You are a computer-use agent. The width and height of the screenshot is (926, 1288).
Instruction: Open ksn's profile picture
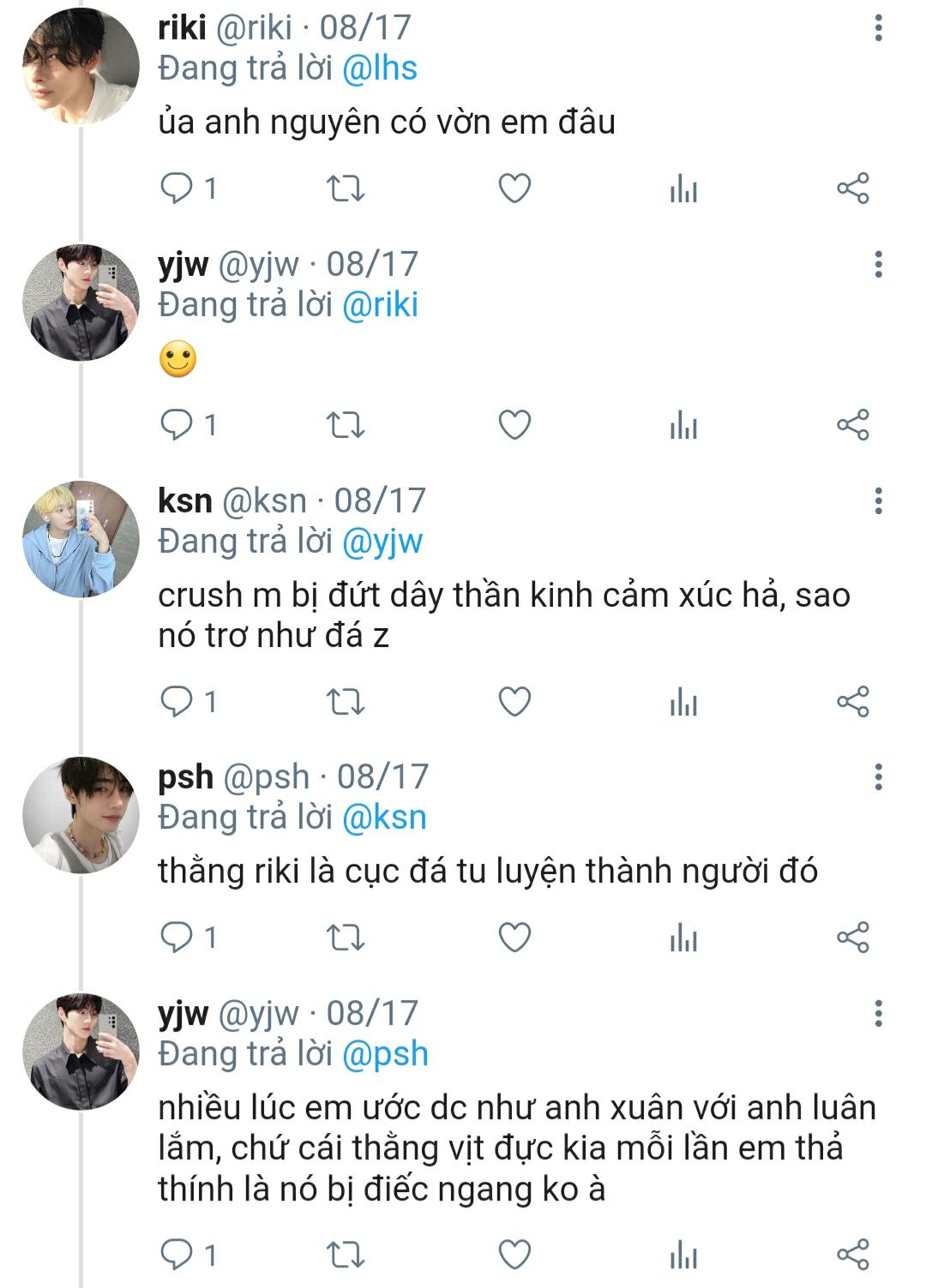(81, 539)
